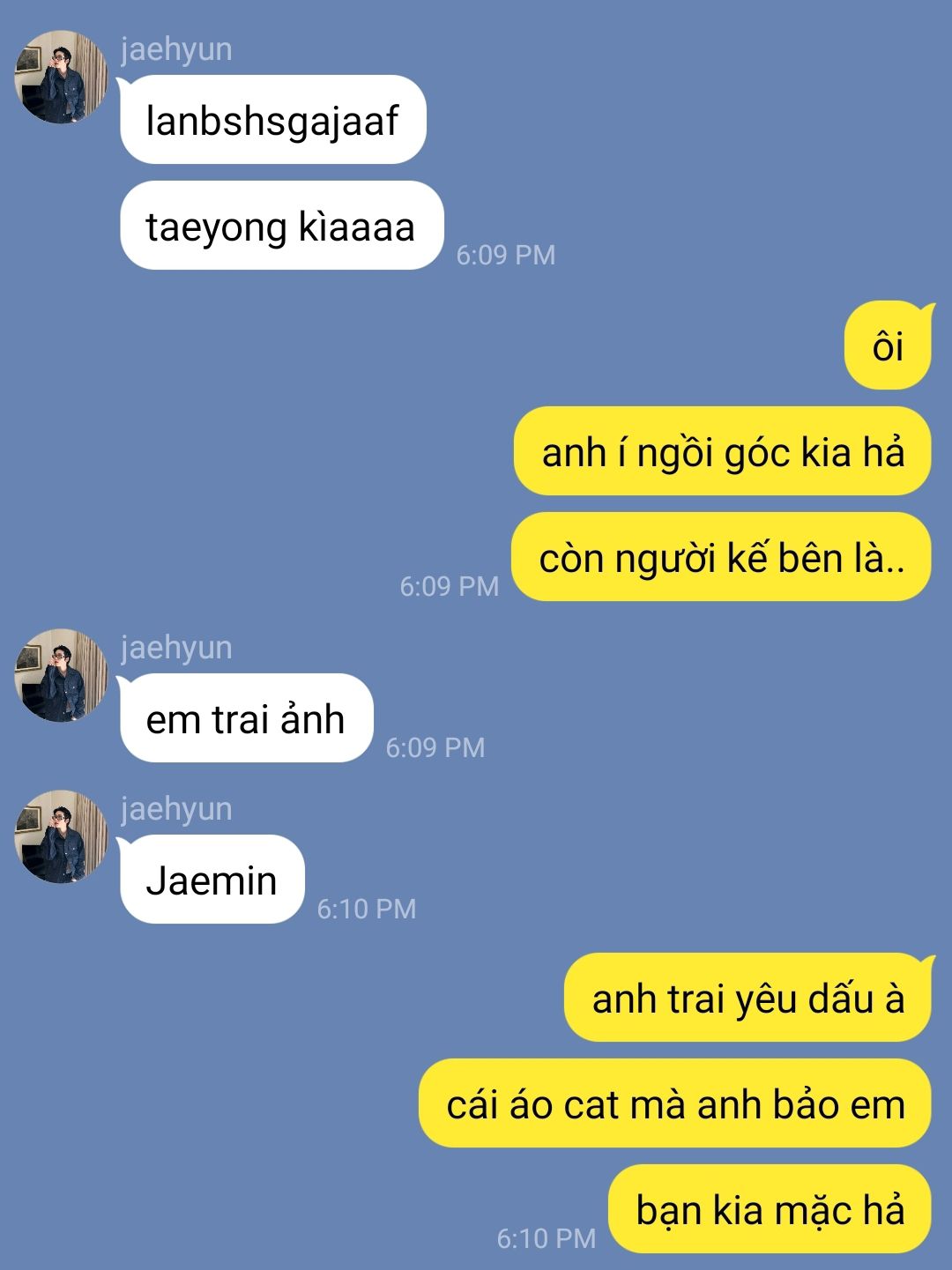Image resolution: width=952 pixels, height=1270 pixels.
Task: View jaehyun's profile picture beside the 'Jaemin' message
Action: pos(61,836)
